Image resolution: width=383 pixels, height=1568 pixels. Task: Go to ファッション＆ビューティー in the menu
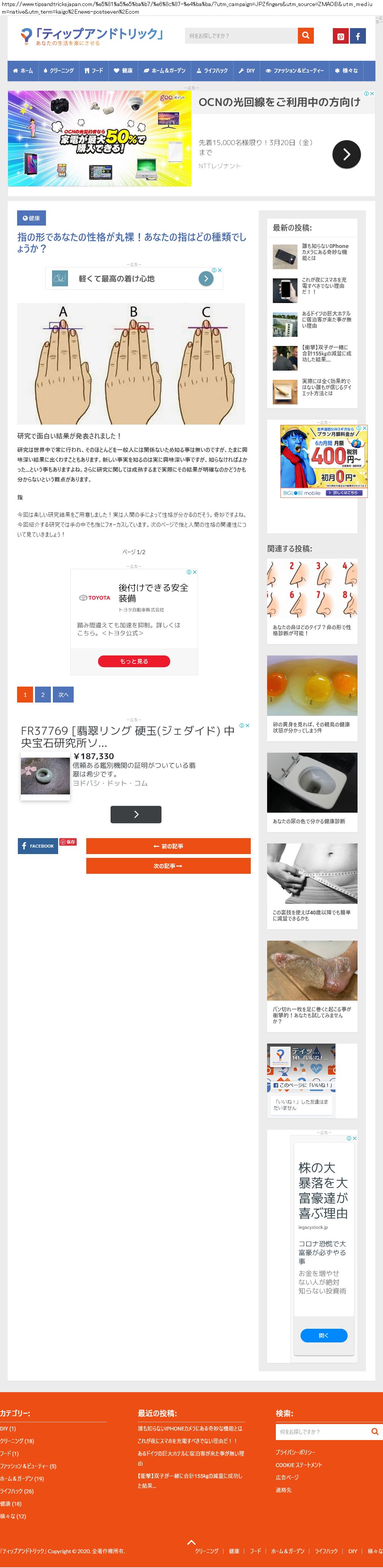point(295,71)
